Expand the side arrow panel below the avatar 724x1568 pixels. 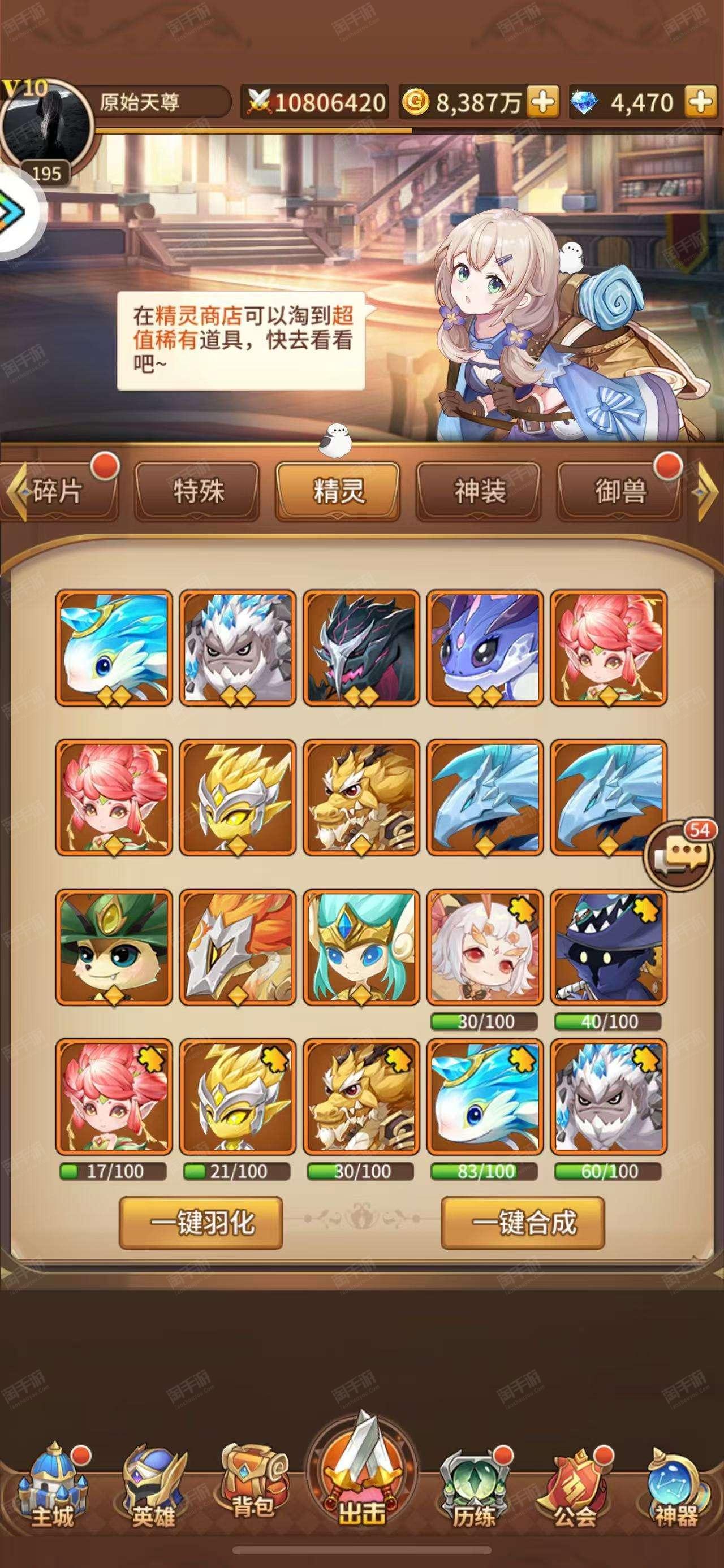coord(18,214)
